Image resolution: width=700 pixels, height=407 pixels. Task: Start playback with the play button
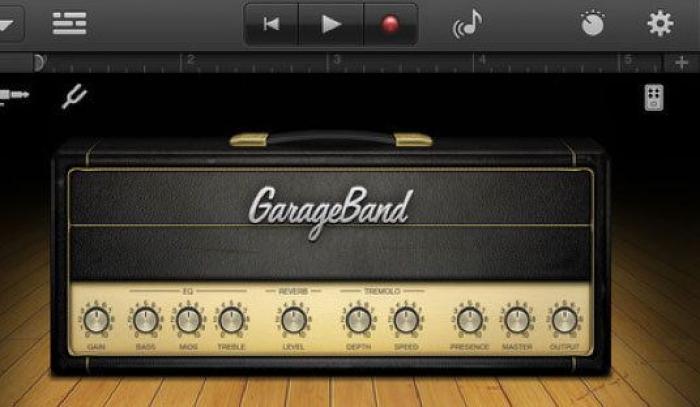tap(331, 24)
